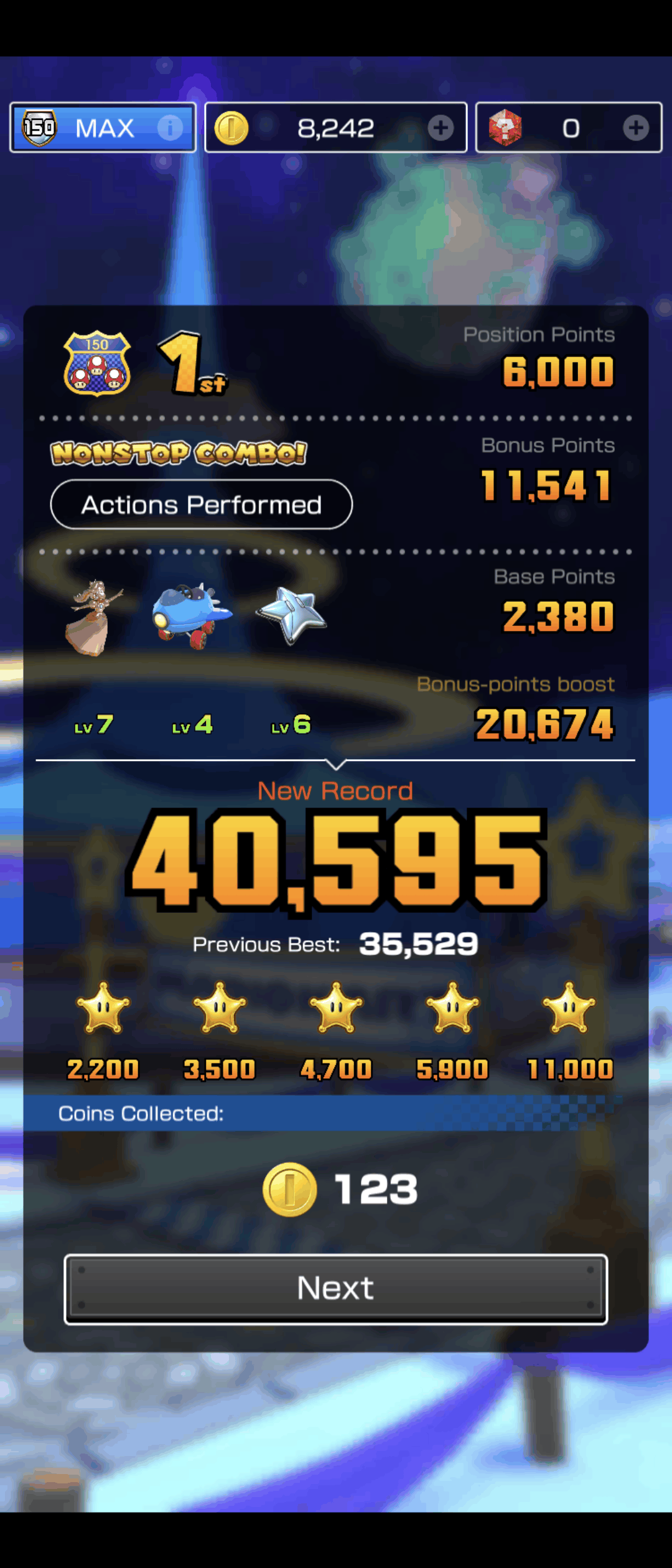Screen dimensions: 672x1568
Task: Open the player level info icon
Action: (169, 128)
